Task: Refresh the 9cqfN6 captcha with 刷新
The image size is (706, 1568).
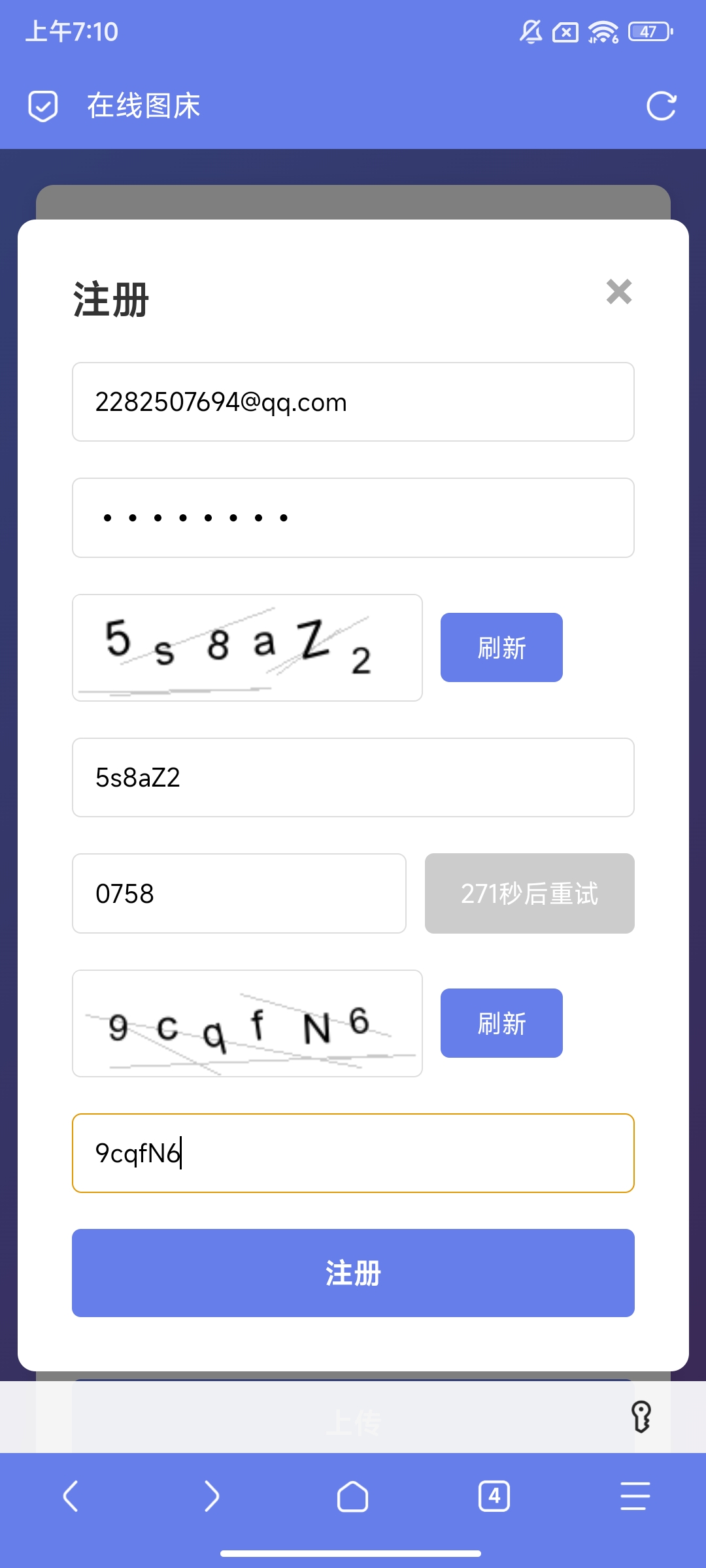Action: click(x=501, y=1023)
